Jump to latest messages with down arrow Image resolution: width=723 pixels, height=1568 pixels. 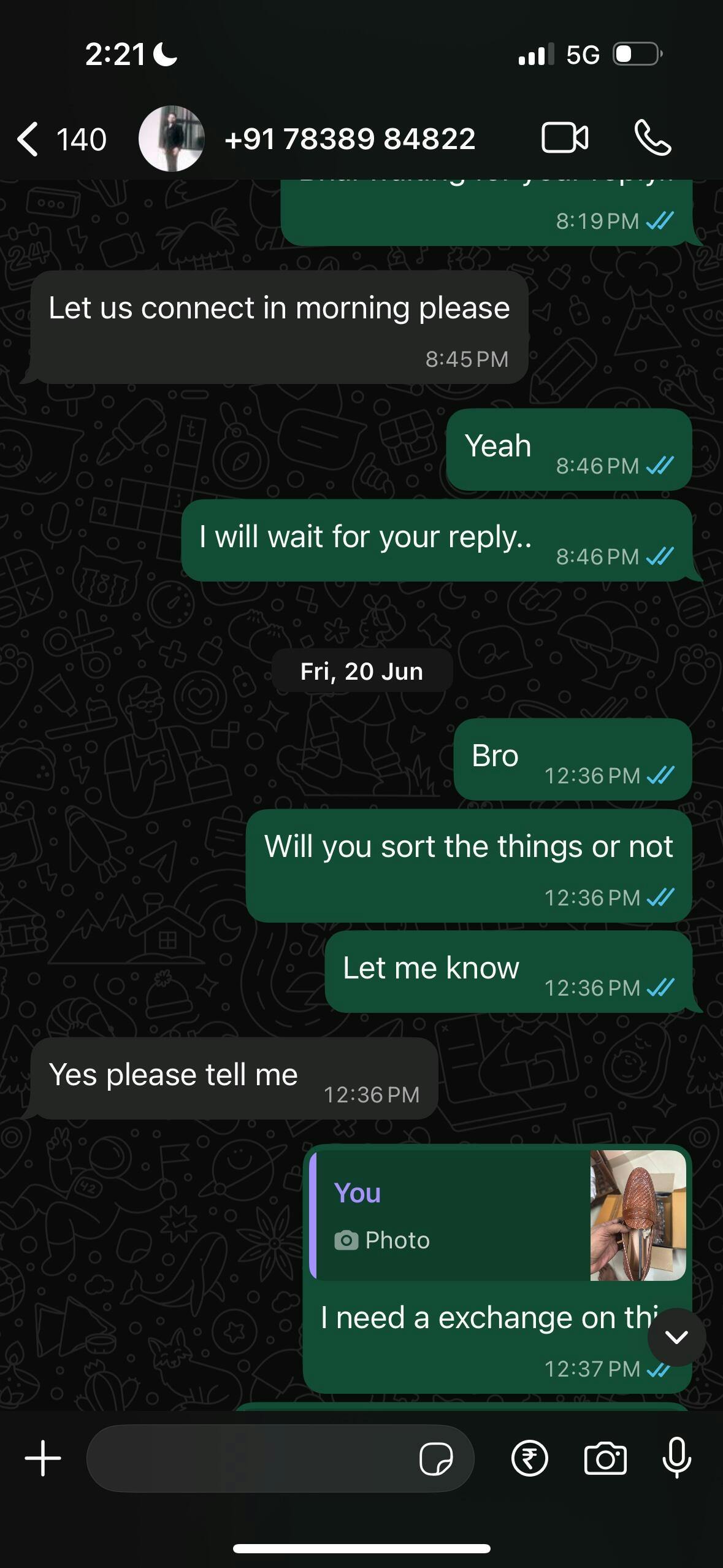coord(676,1337)
